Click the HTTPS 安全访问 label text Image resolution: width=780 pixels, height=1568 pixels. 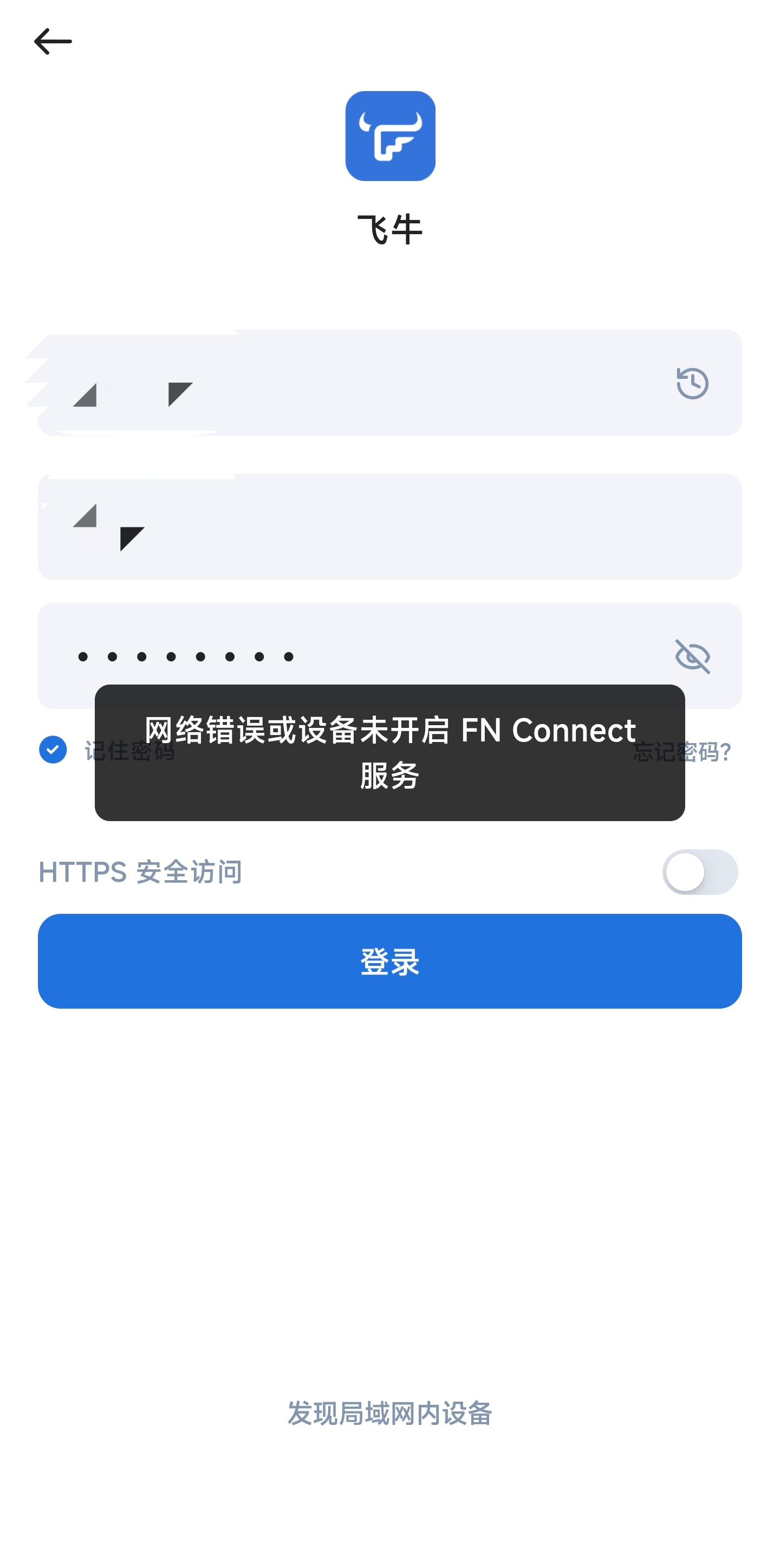[140, 872]
